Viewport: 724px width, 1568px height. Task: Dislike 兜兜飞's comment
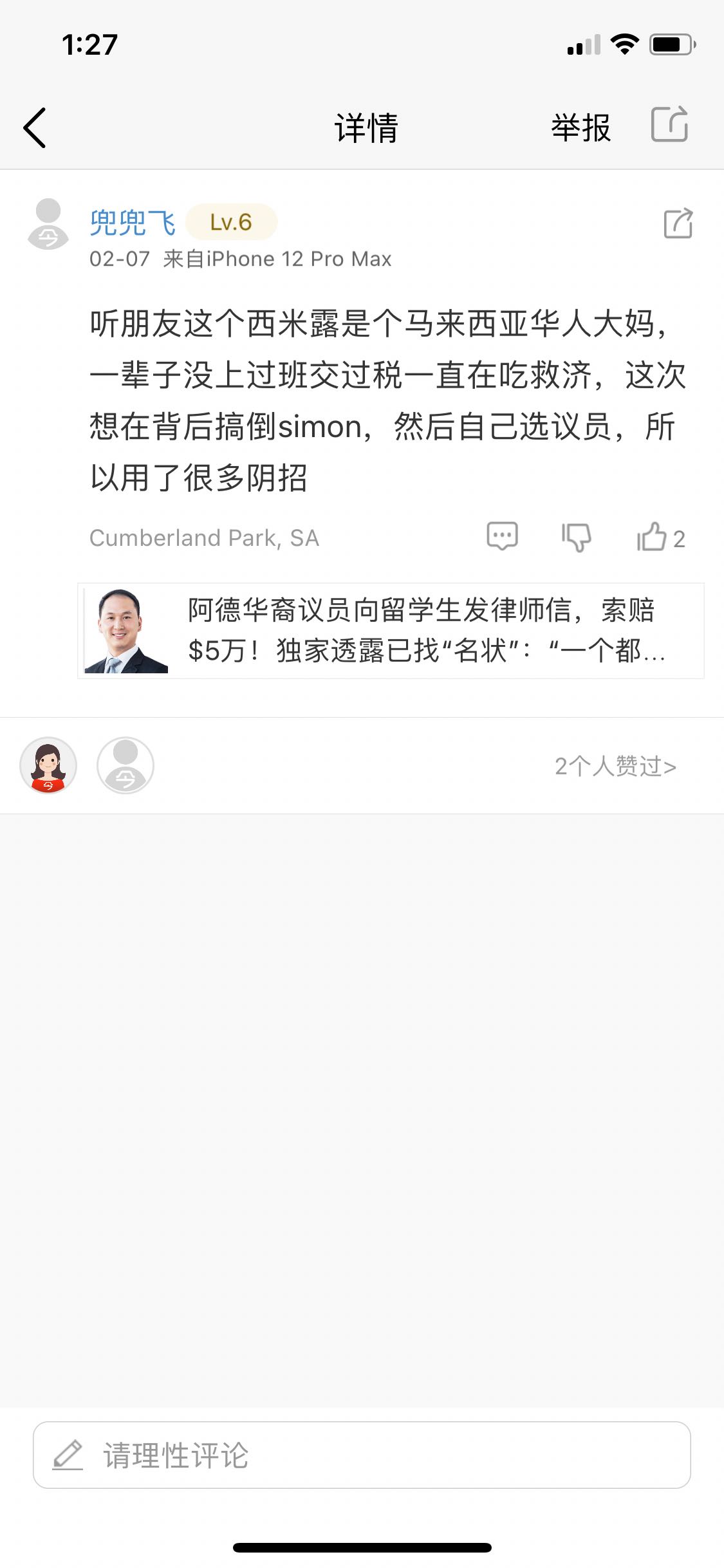click(576, 537)
